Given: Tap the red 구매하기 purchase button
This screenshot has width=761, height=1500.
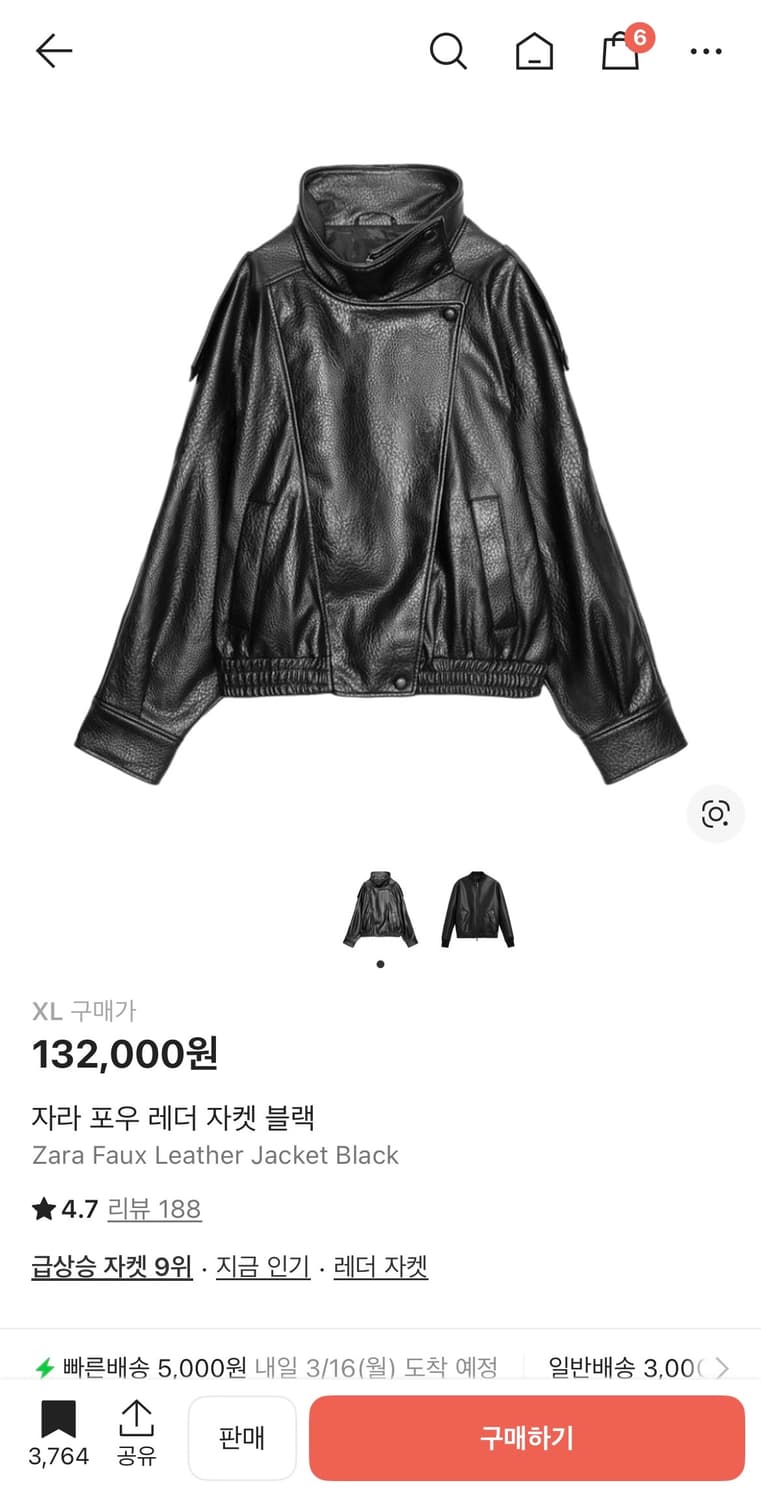Looking at the screenshot, I should (527, 1438).
